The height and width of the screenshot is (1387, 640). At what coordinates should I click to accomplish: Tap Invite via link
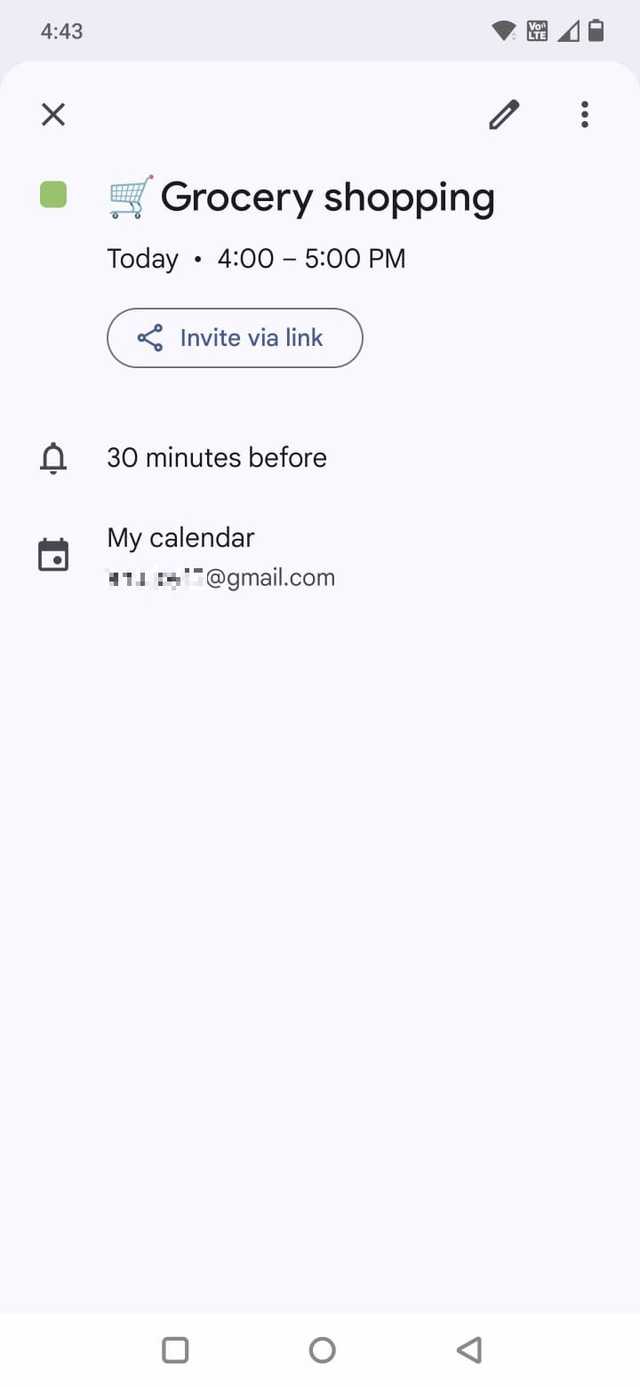(x=235, y=338)
